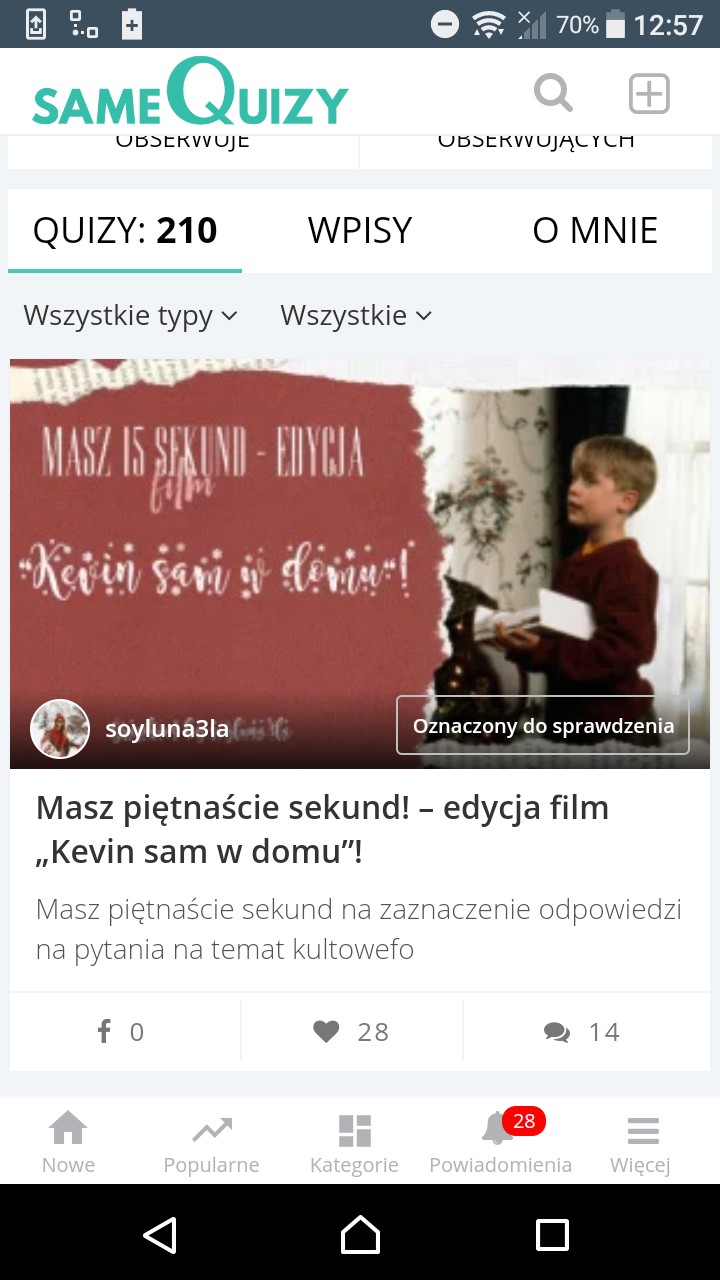This screenshot has height=1280, width=720.
Task: Like the quiz with heart icon
Action: click(351, 1031)
